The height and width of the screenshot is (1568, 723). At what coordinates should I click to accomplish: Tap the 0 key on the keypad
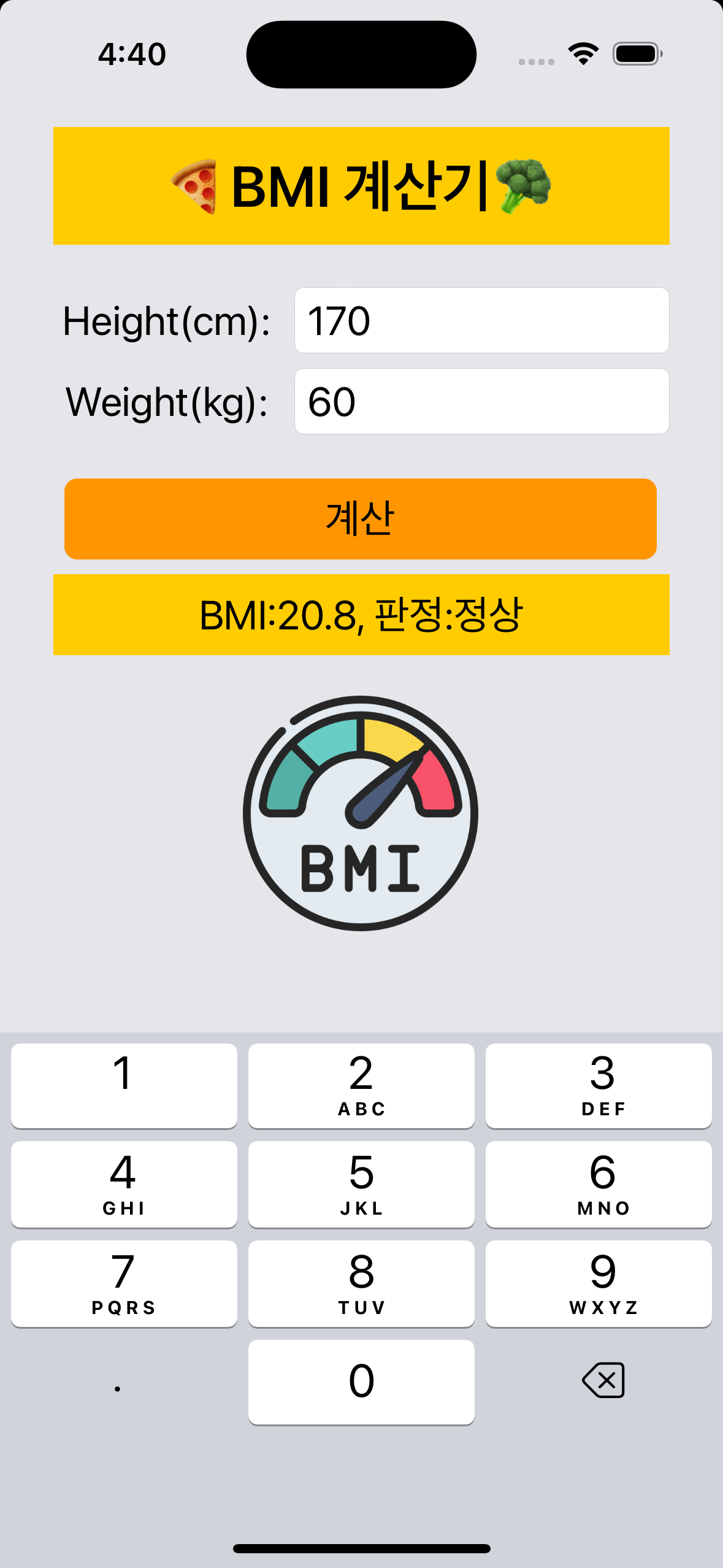click(361, 1382)
